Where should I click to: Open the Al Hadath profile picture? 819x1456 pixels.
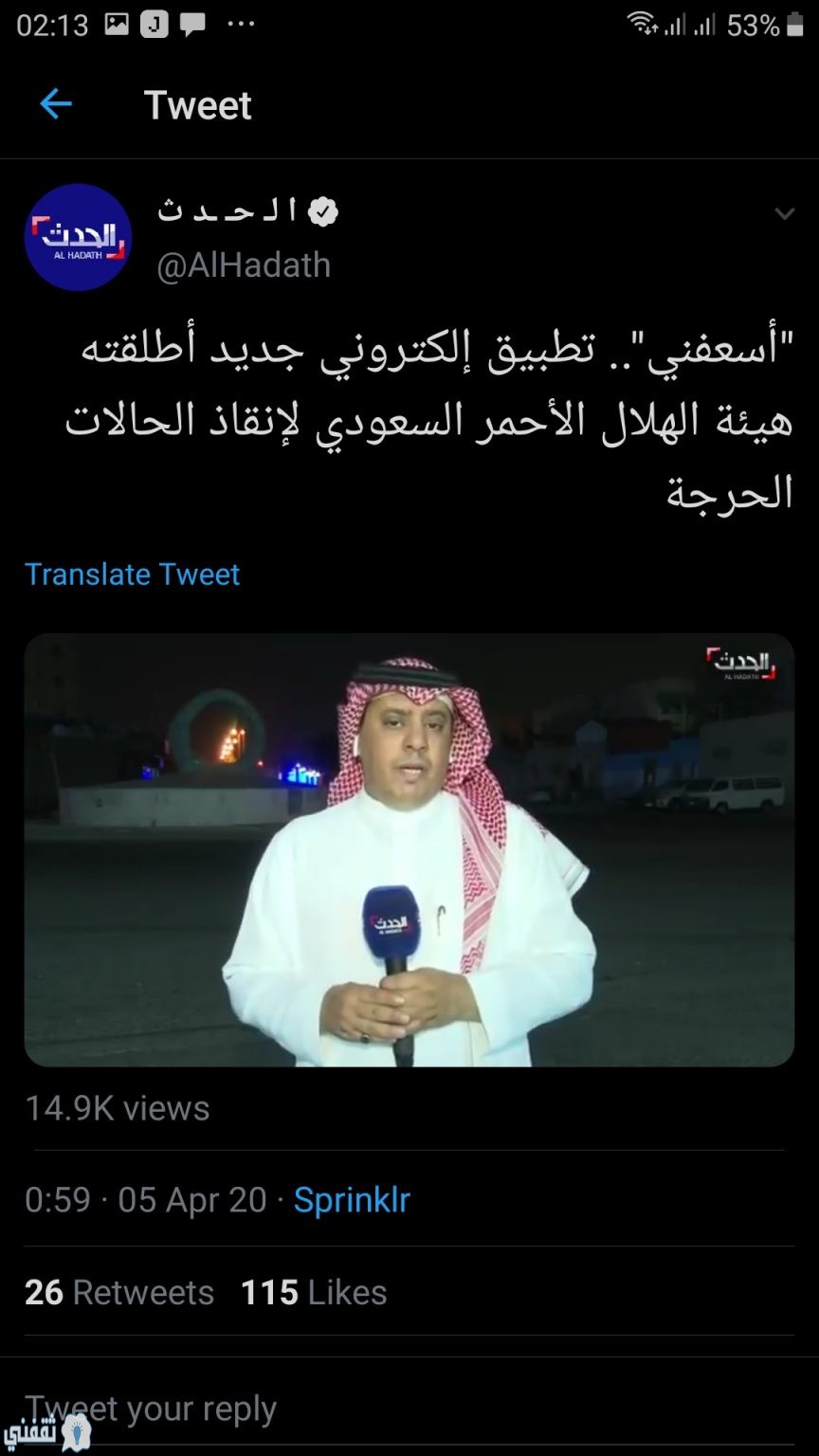tap(78, 237)
